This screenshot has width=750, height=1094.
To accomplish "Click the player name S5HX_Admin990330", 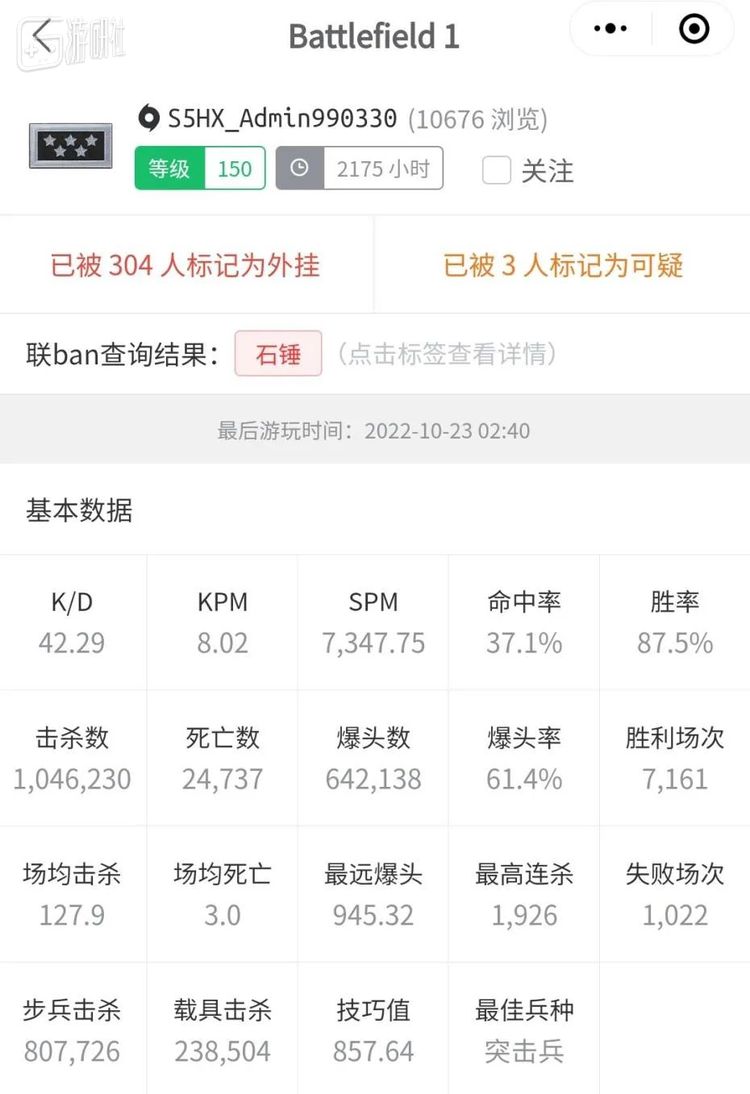I will tap(280, 116).
